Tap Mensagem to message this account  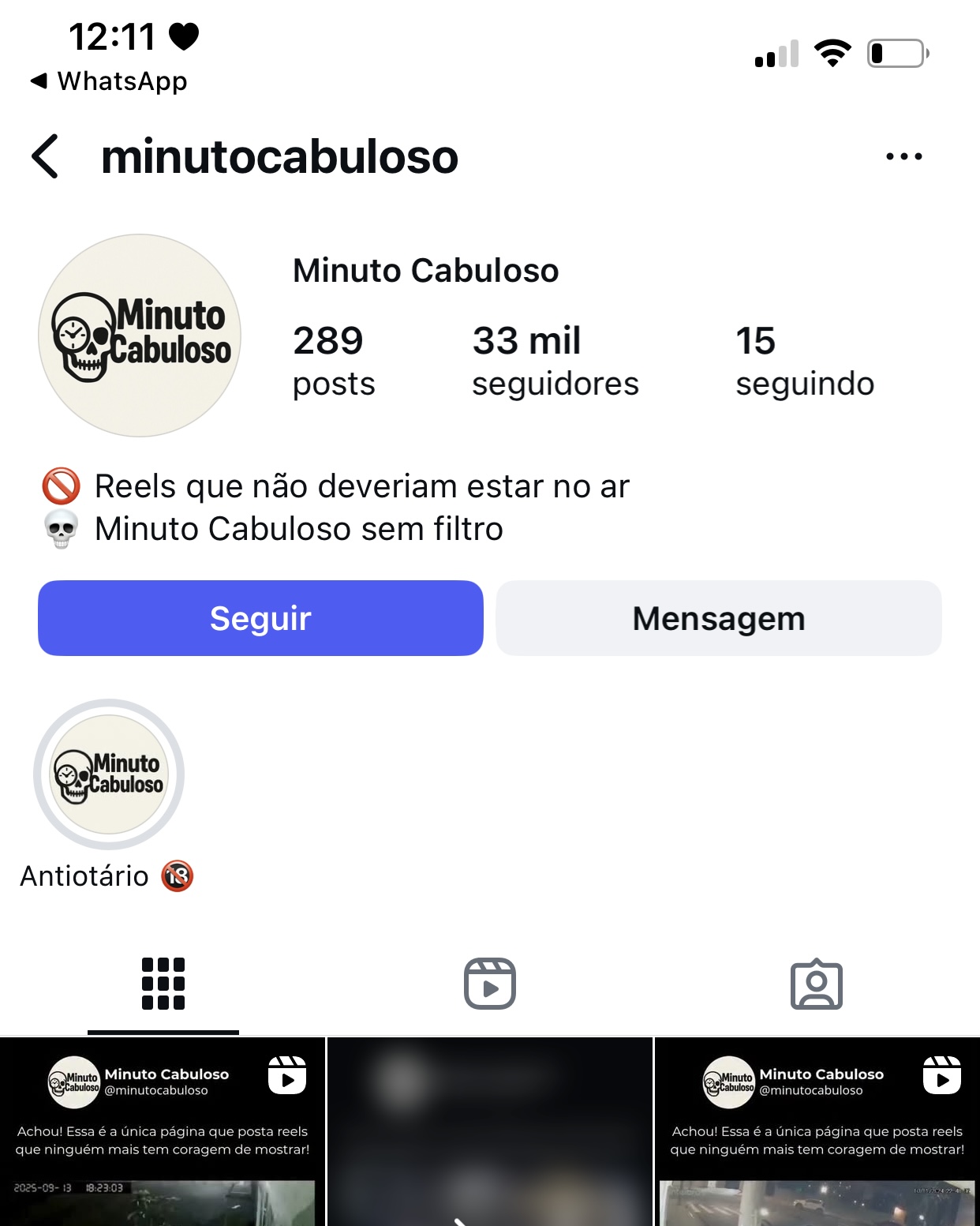[x=718, y=618]
